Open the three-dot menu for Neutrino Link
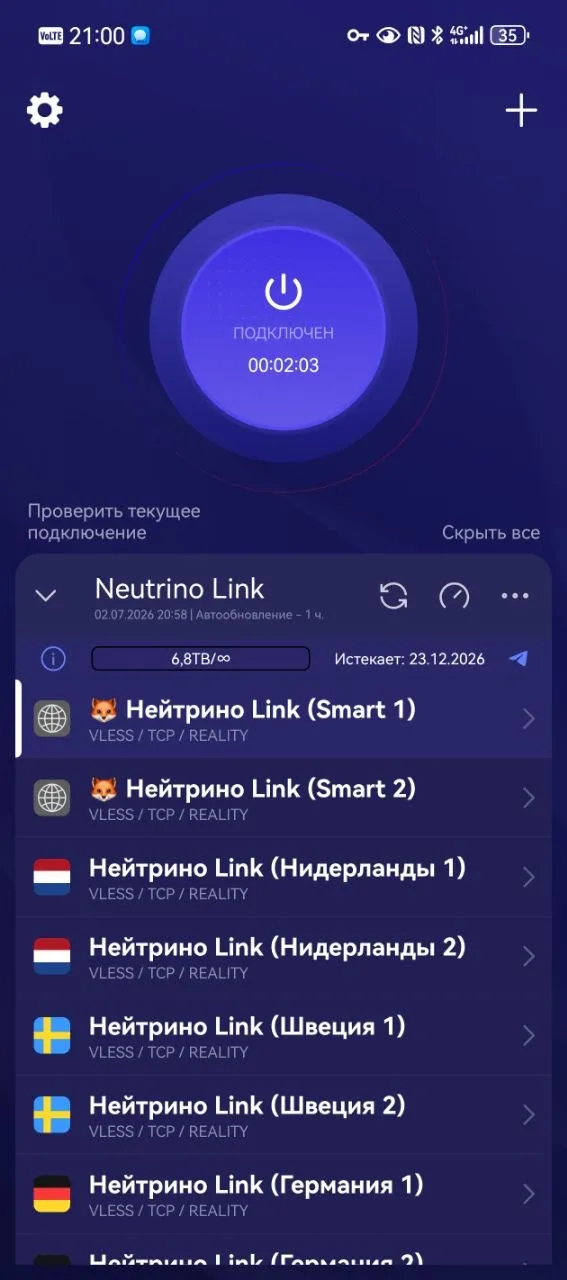The image size is (567, 1280). 515,596
